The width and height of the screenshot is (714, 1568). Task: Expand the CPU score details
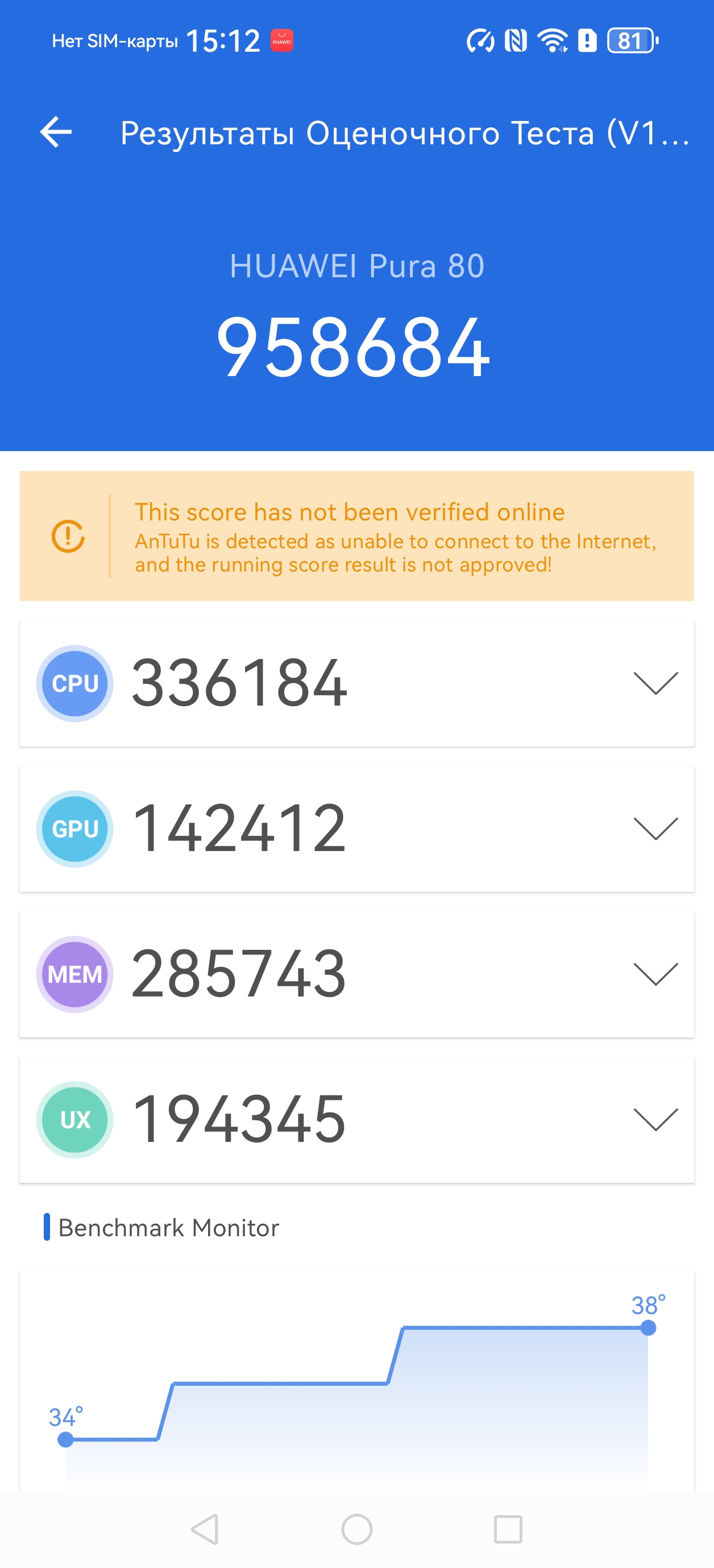(x=655, y=683)
